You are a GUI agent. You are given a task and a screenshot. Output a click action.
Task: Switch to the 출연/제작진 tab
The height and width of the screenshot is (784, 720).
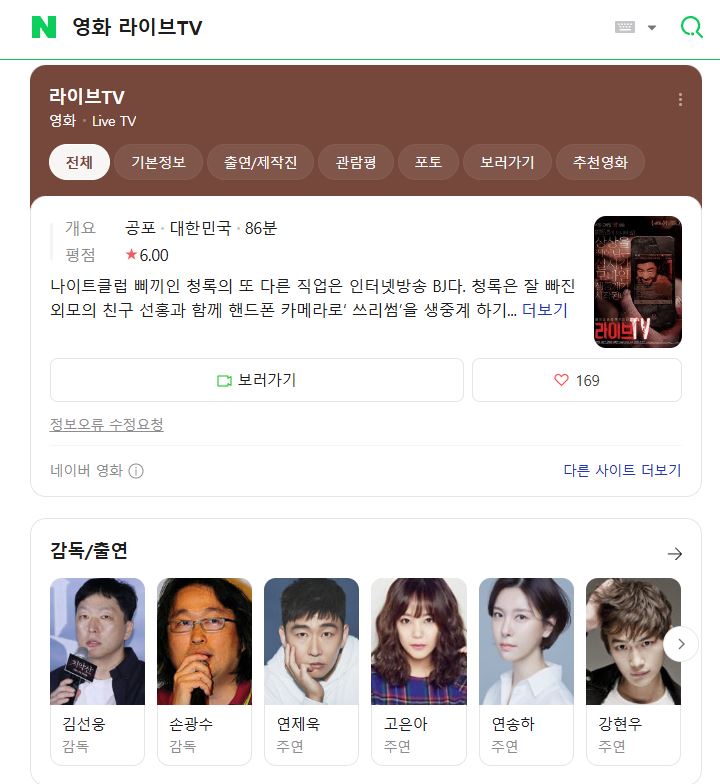(x=260, y=162)
